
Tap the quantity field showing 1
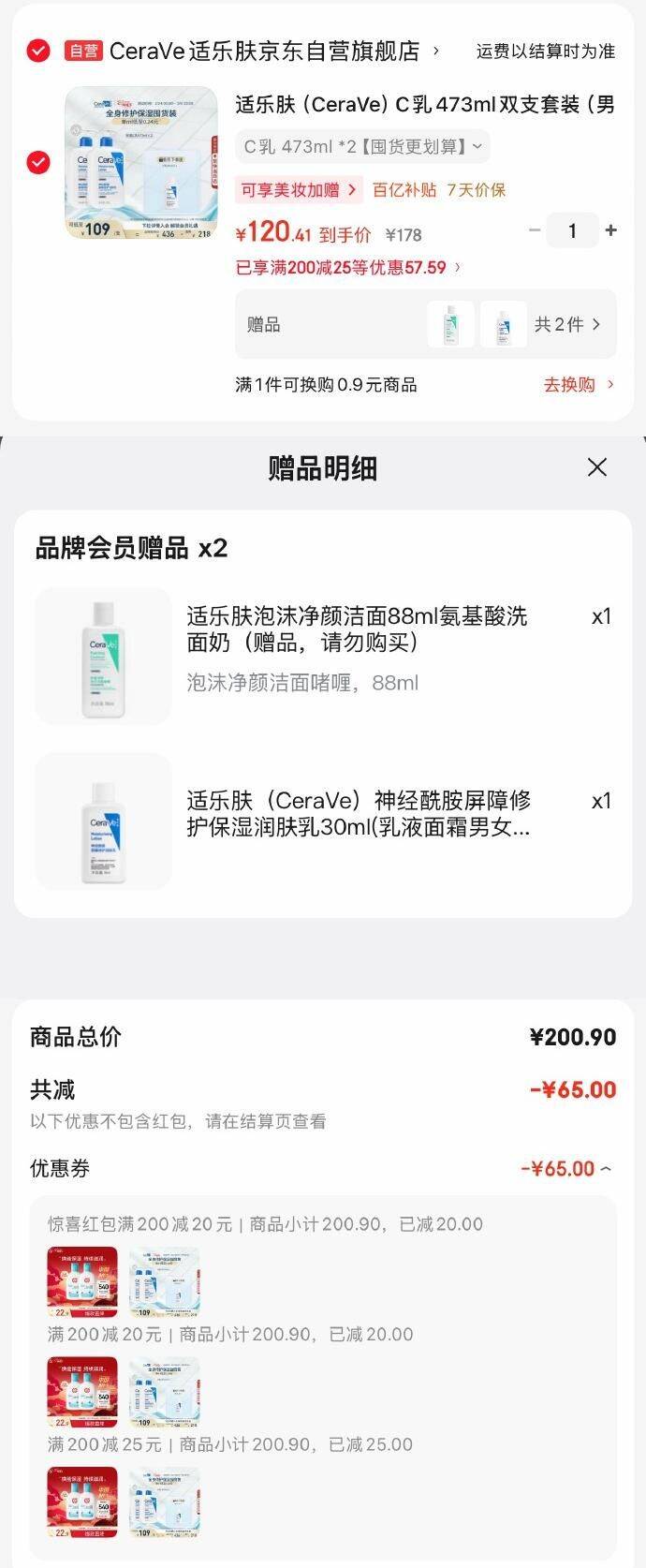pyautogui.click(x=572, y=230)
